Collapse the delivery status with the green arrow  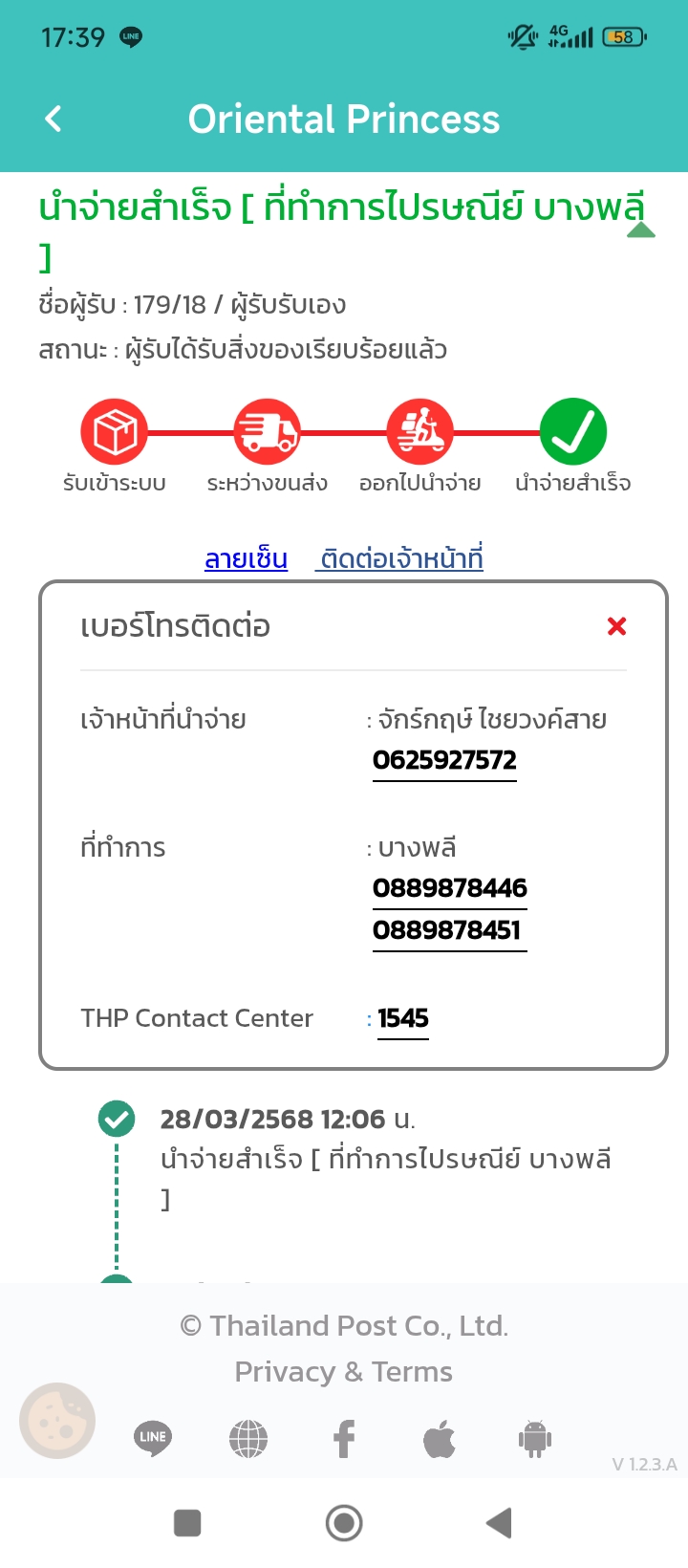641,229
